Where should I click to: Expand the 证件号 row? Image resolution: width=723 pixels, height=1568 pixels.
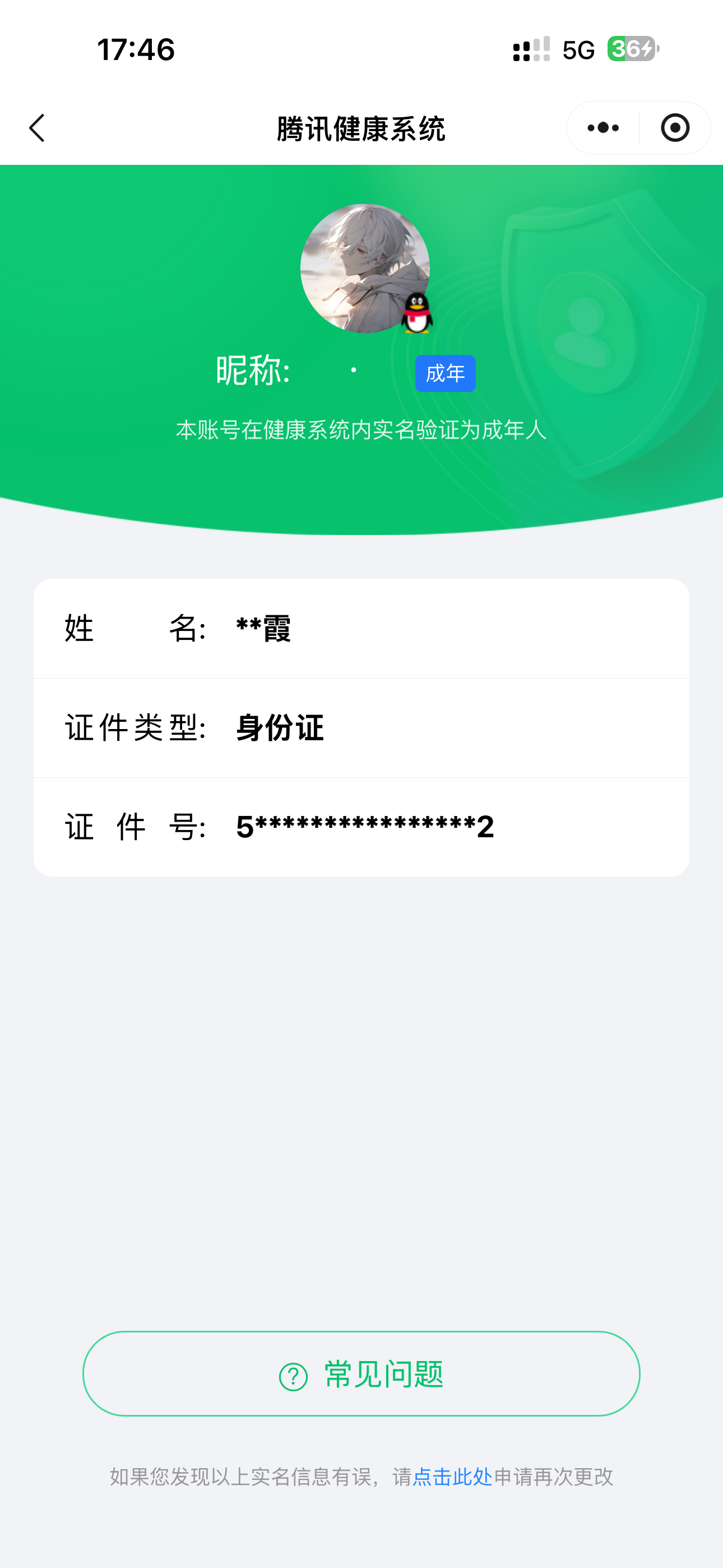pyautogui.click(x=361, y=826)
